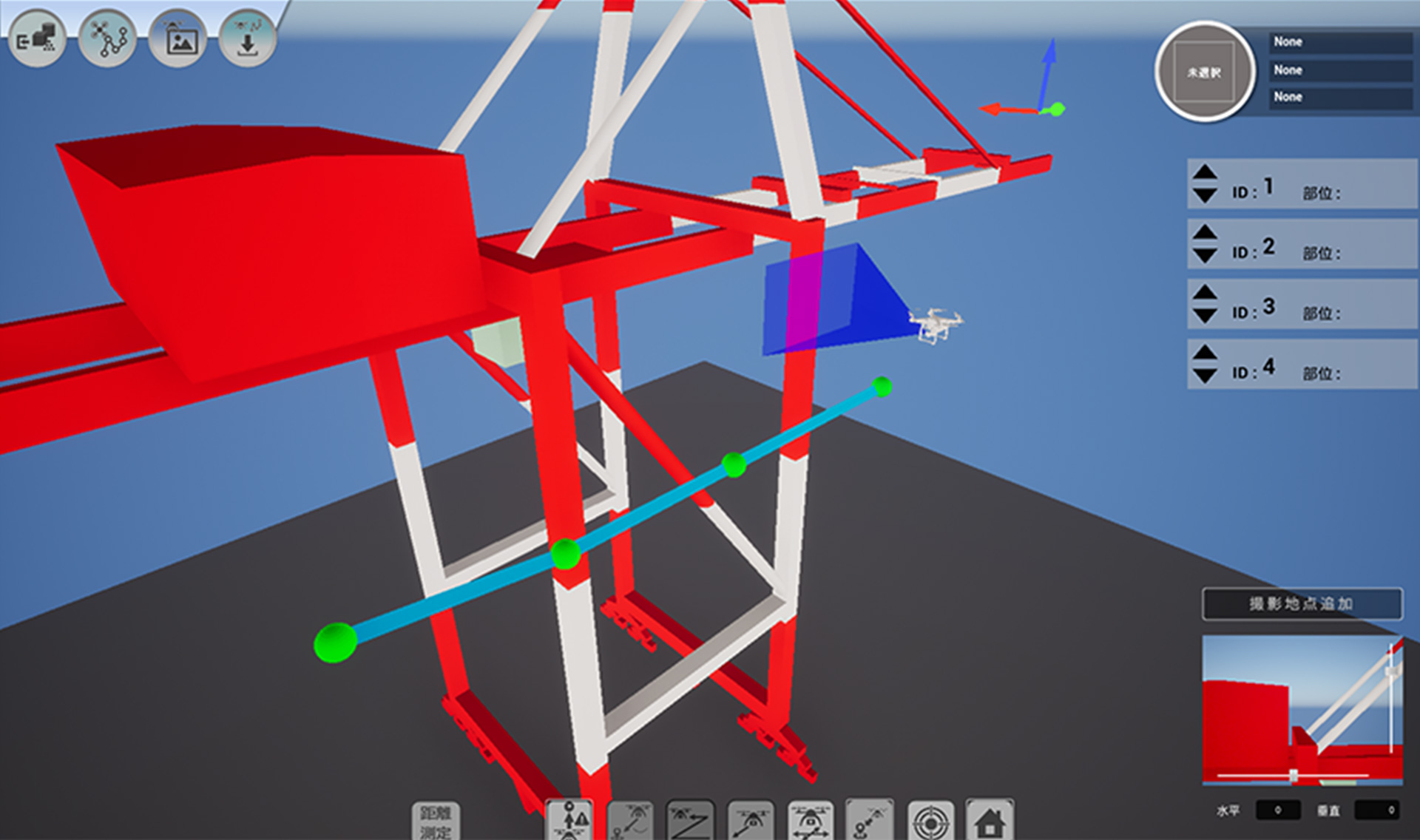This screenshot has height=840, width=1420.
Task: Edit the 水平 angle value field
Action: pyautogui.click(x=1277, y=810)
